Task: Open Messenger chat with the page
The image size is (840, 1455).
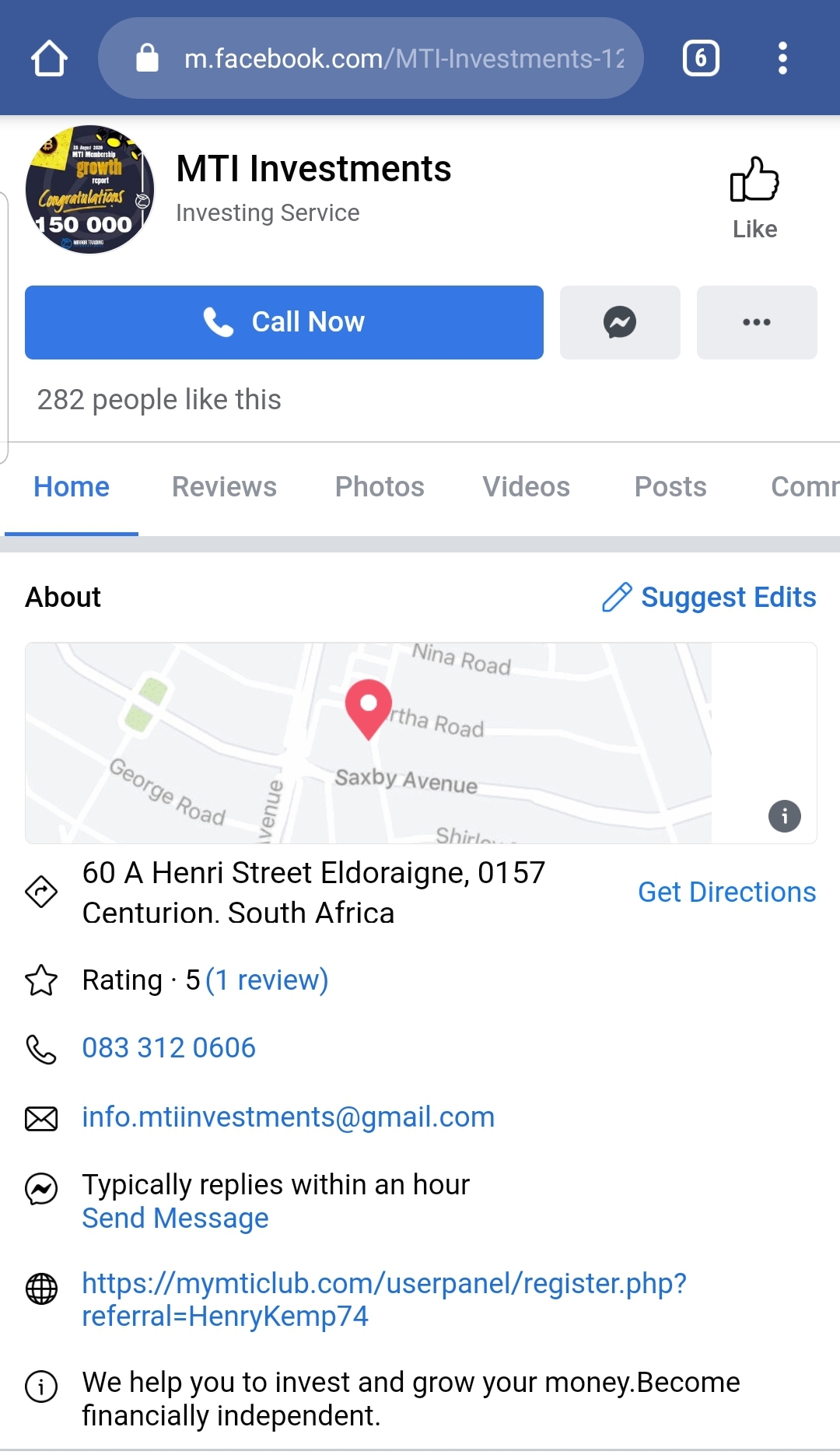Action: [x=620, y=322]
